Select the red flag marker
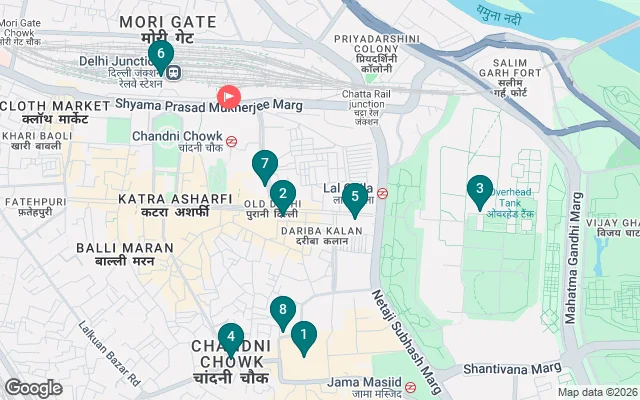This screenshot has width=640, height=400. [x=229, y=97]
